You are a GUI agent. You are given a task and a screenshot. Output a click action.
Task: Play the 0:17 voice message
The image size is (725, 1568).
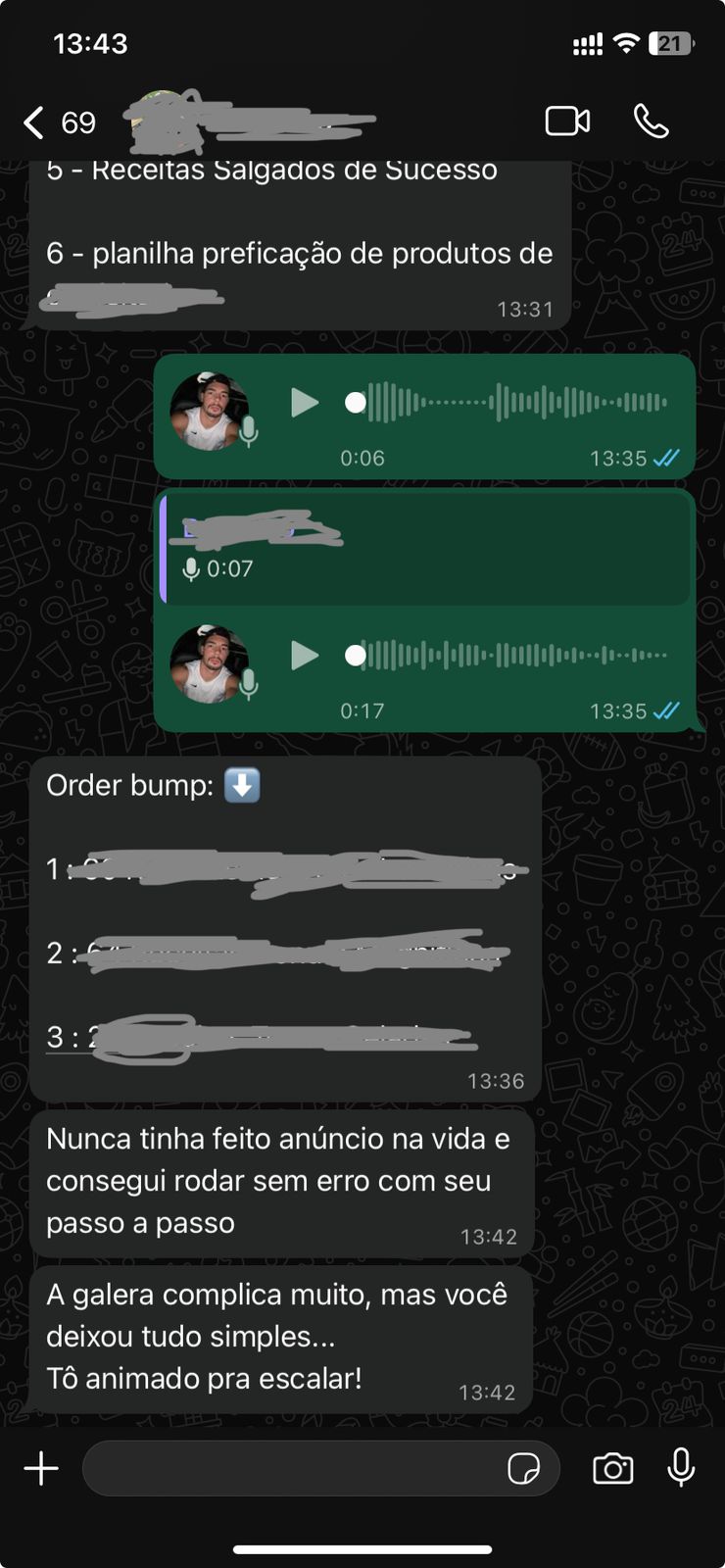pos(305,656)
